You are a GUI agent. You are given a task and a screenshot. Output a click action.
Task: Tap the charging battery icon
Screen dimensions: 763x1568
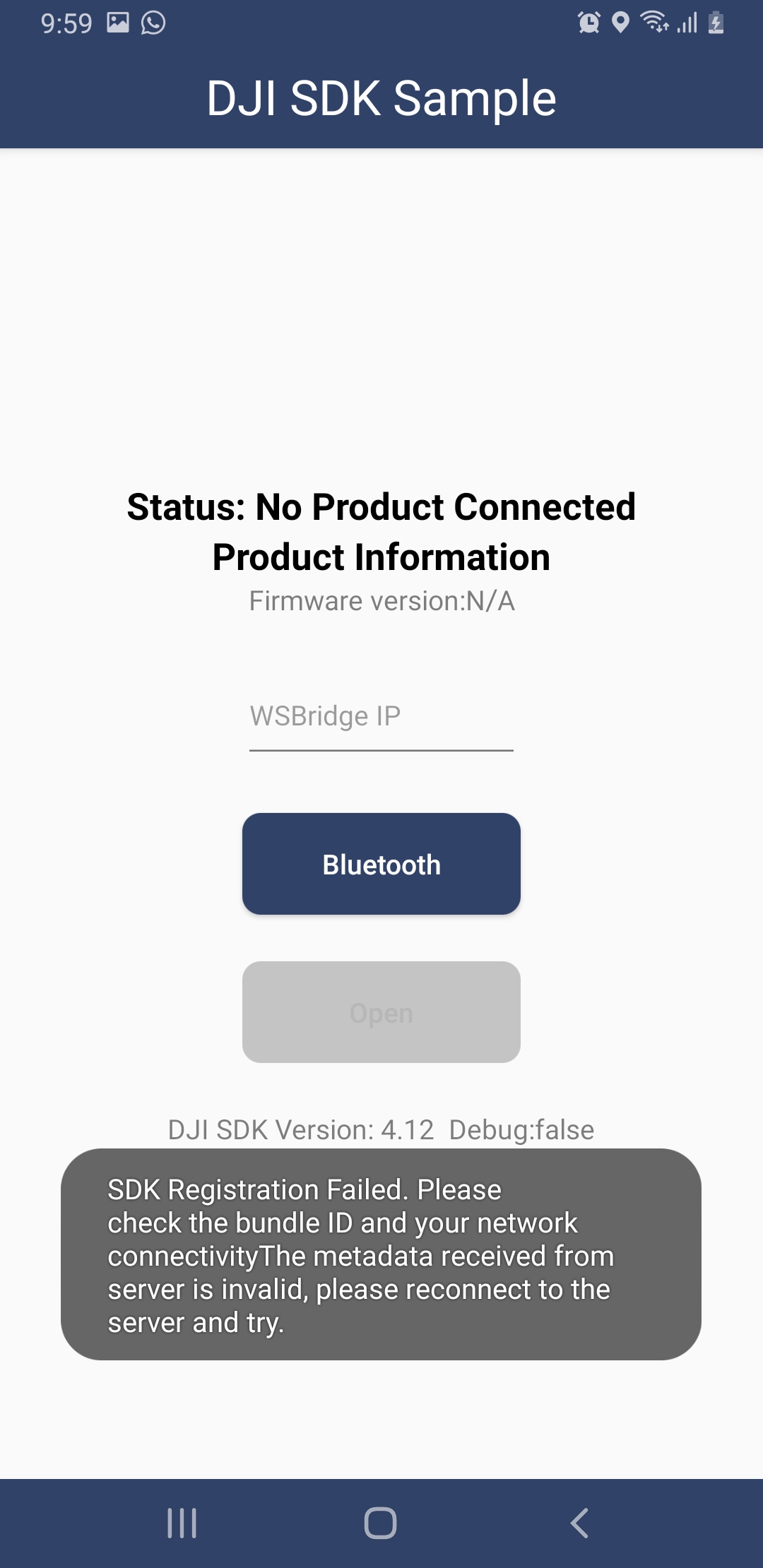point(717,24)
